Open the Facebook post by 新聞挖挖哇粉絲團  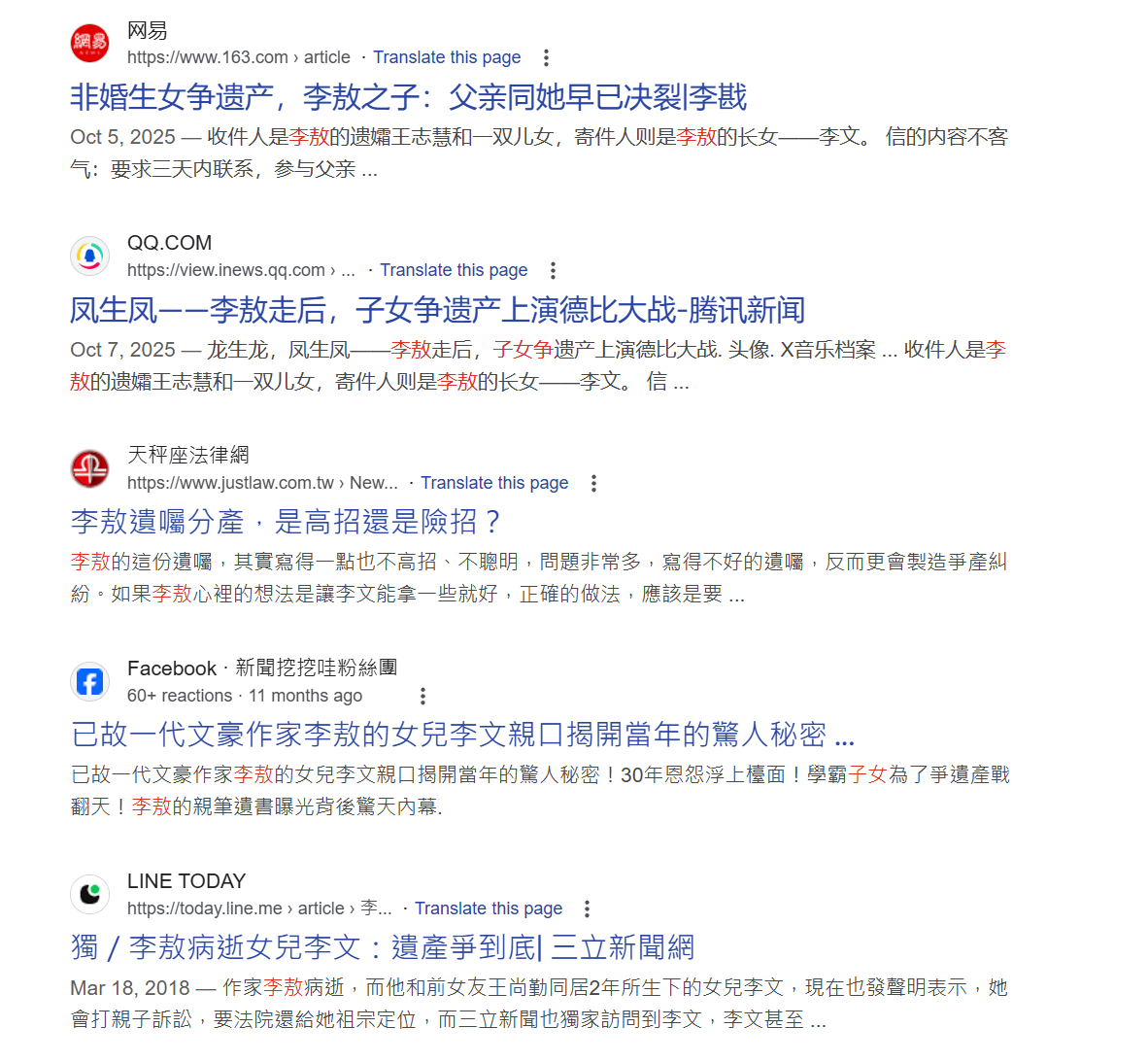(462, 735)
